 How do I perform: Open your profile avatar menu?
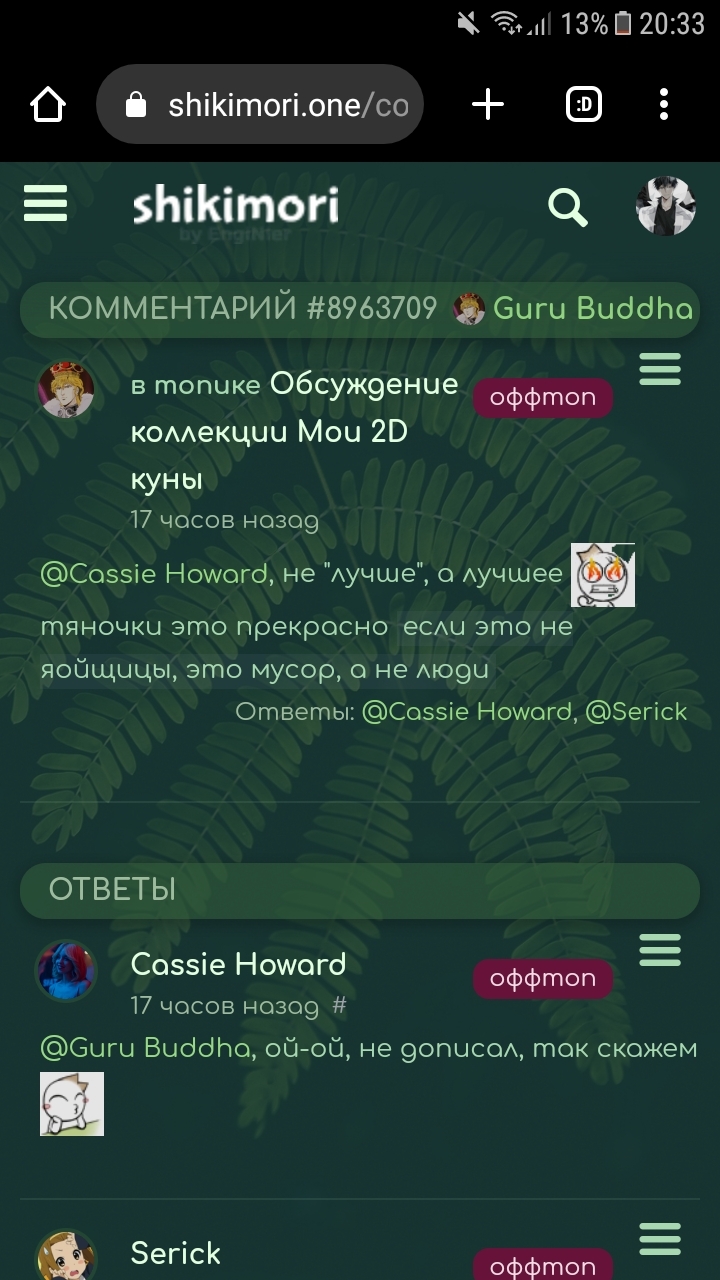pos(665,206)
